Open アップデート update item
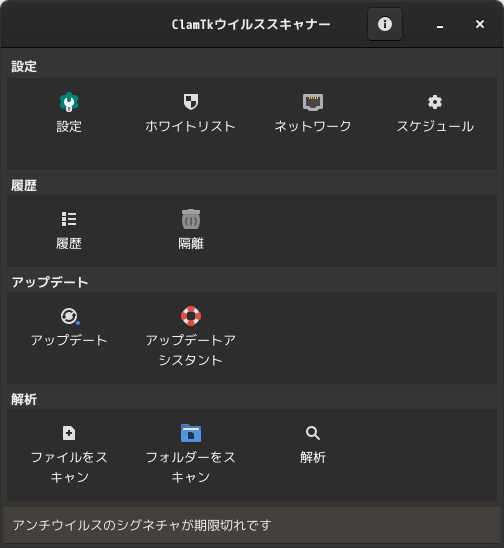 [x=69, y=327]
